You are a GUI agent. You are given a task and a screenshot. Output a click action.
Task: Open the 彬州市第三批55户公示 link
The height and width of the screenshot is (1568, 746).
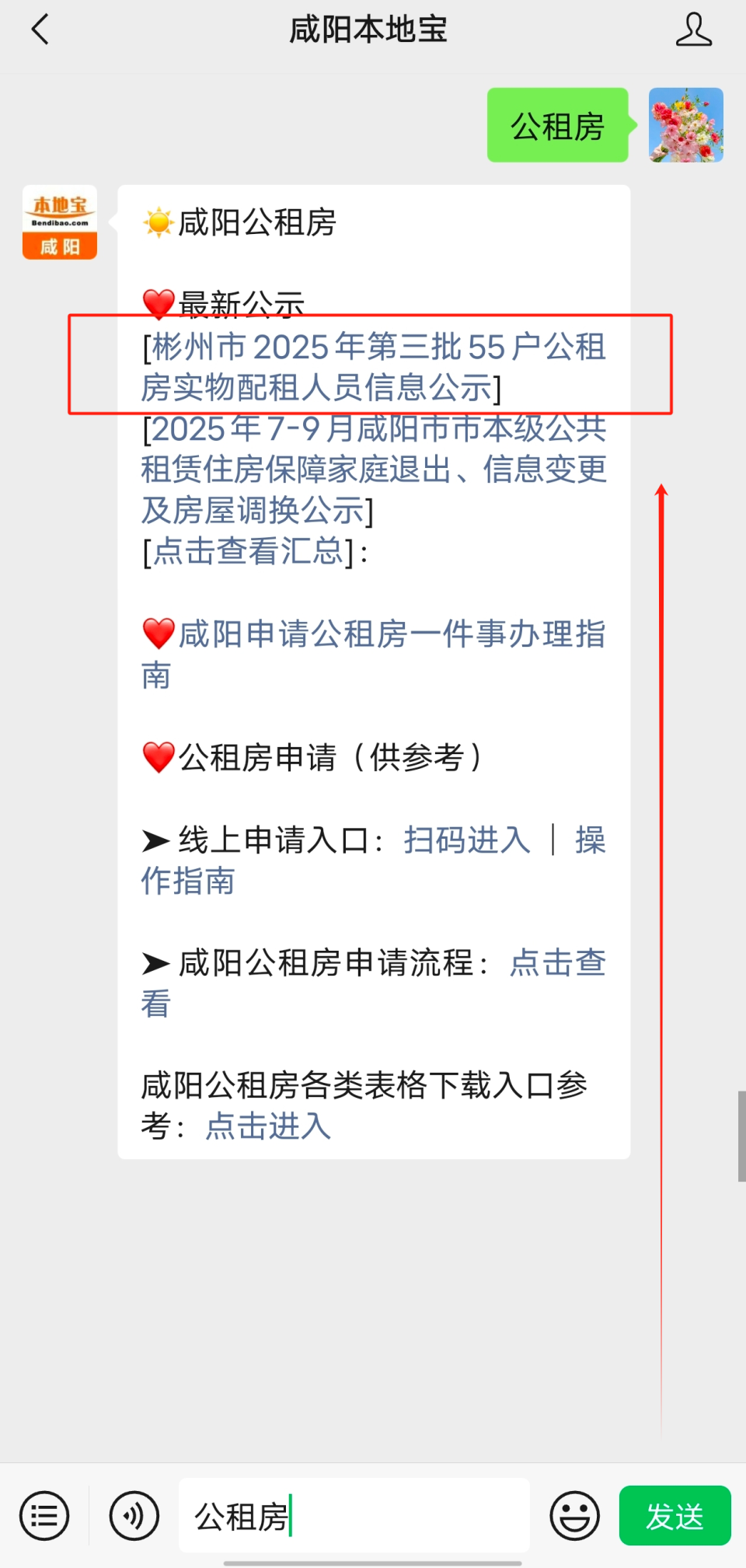tap(373, 365)
